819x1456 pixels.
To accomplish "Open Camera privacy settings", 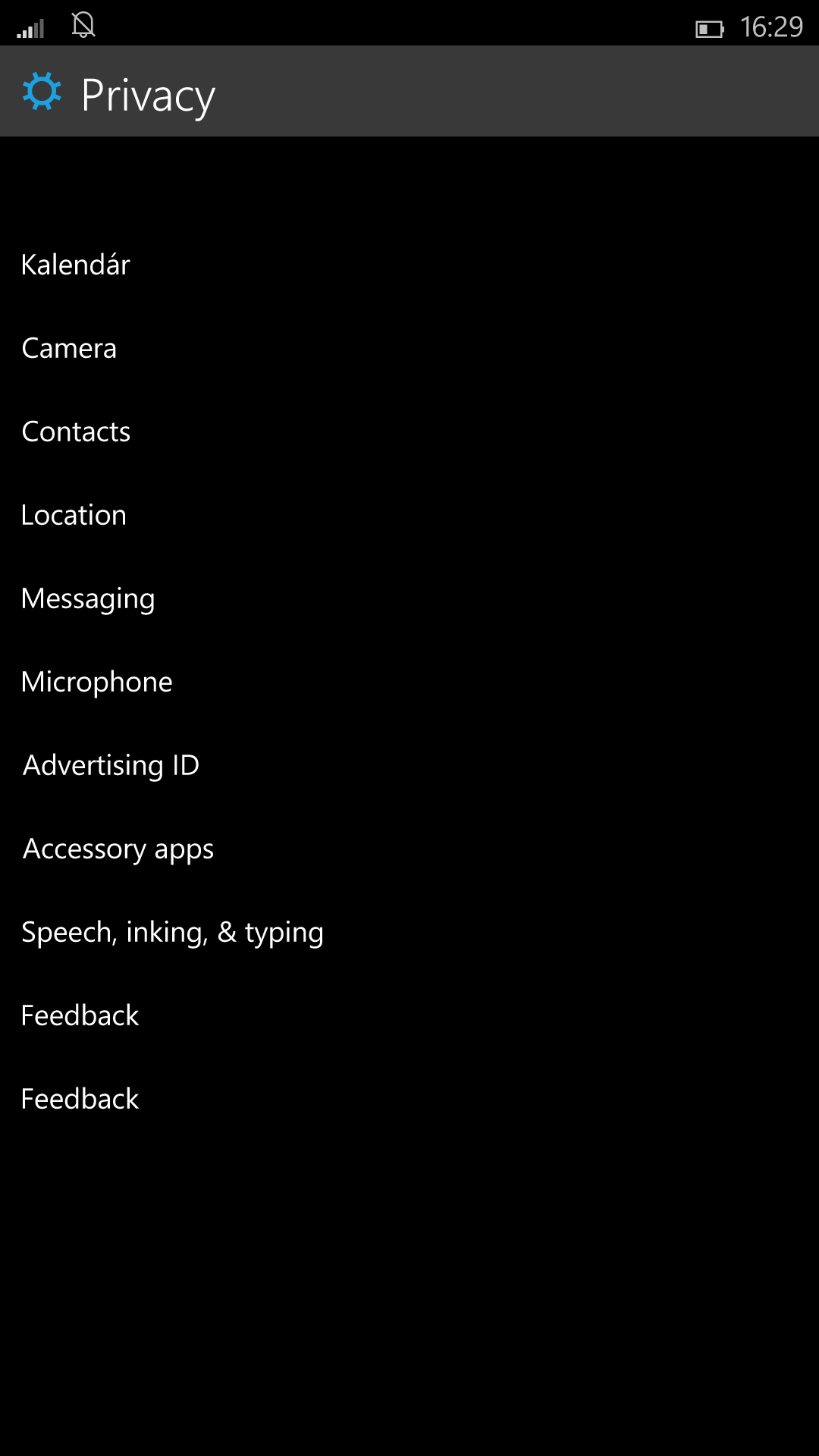I will pyautogui.click(x=409, y=348).
